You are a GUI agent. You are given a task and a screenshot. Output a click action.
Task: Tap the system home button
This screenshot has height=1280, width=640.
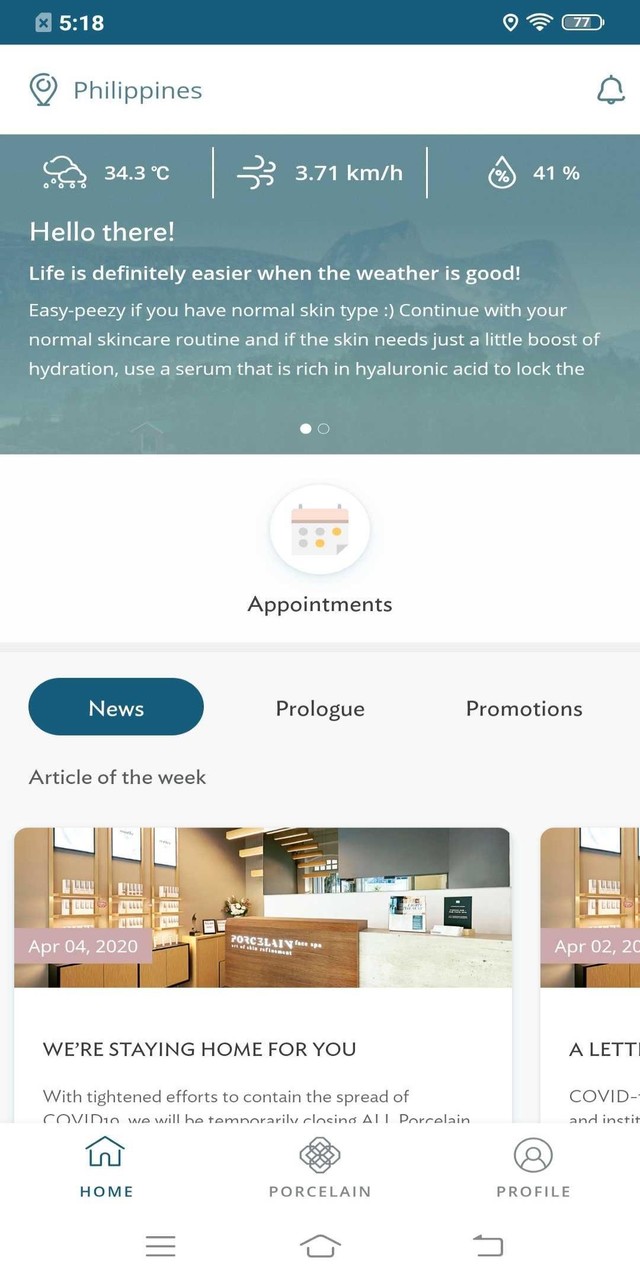(x=320, y=1245)
